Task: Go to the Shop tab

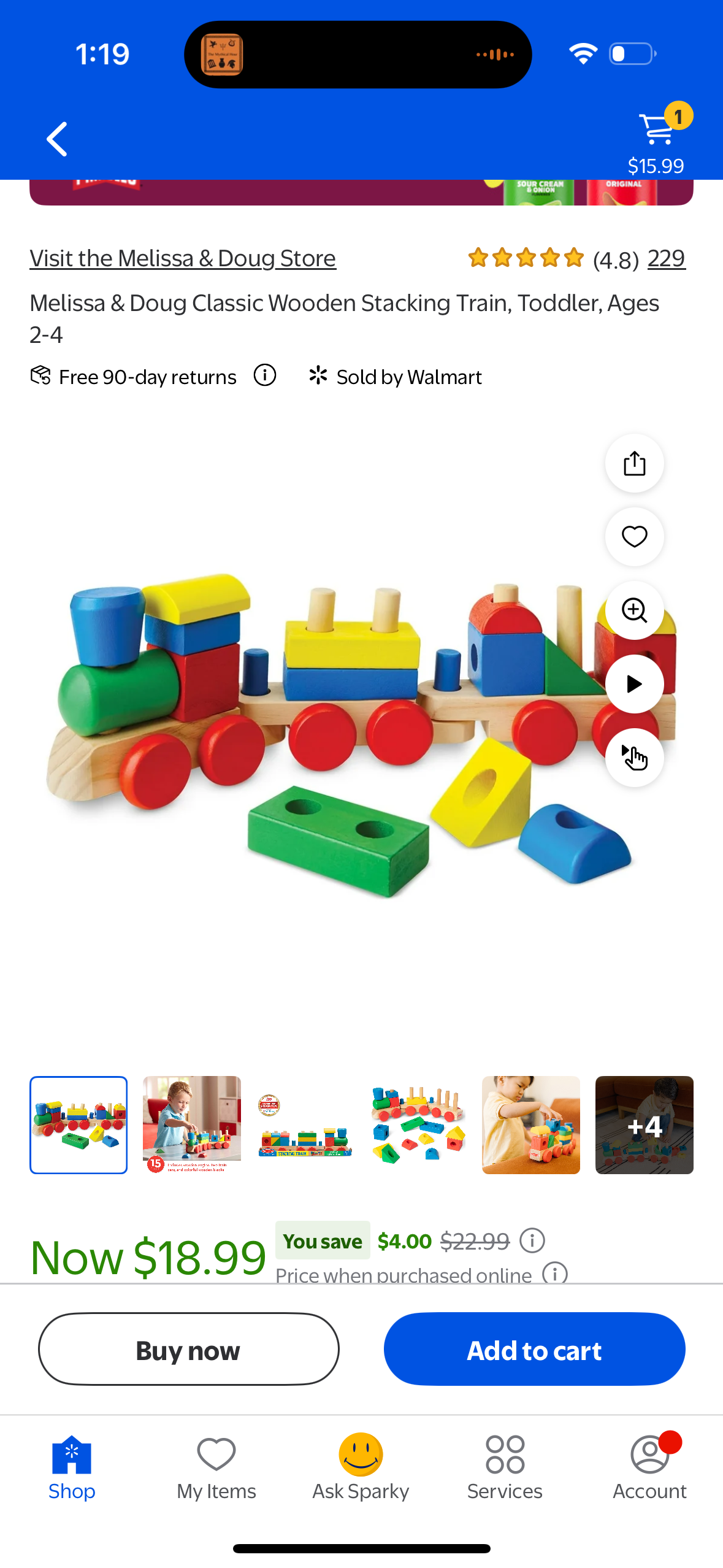Action: click(x=72, y=1467)
